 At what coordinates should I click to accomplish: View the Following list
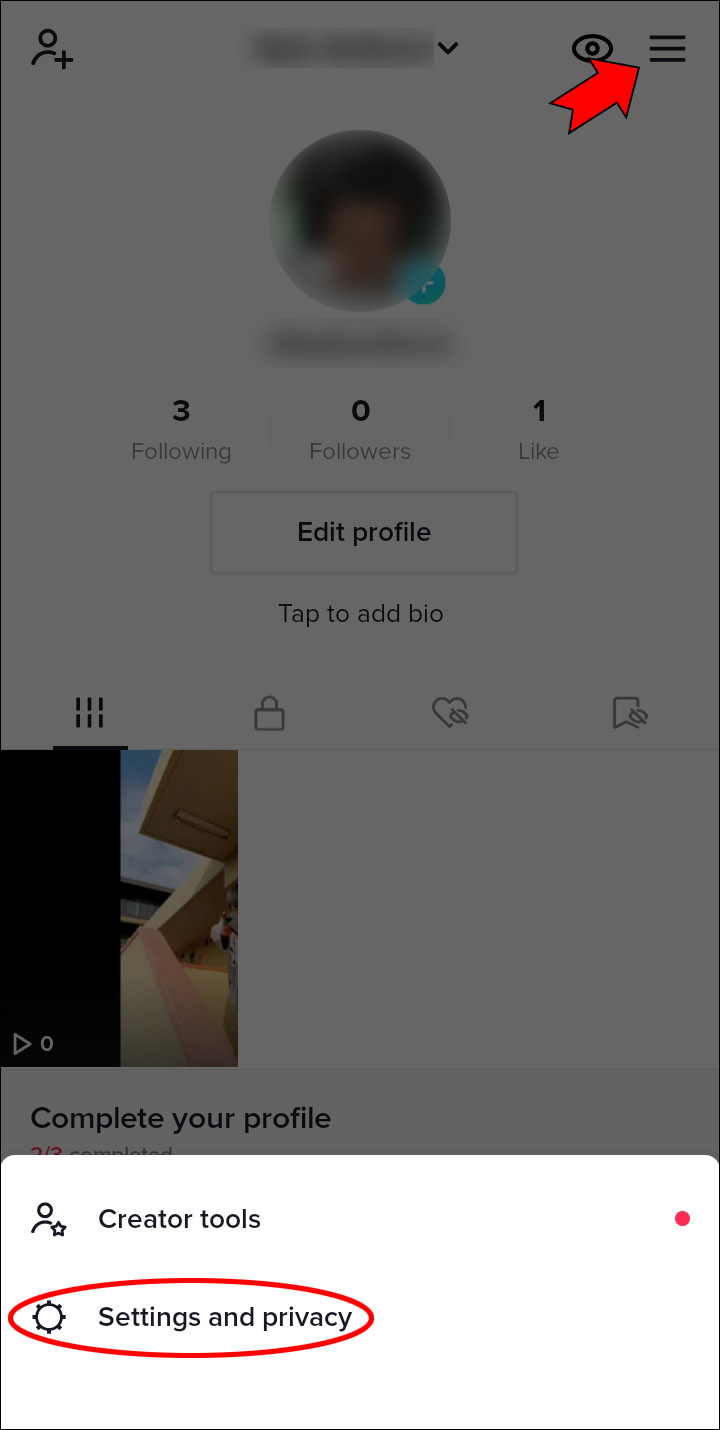[181, 430]
